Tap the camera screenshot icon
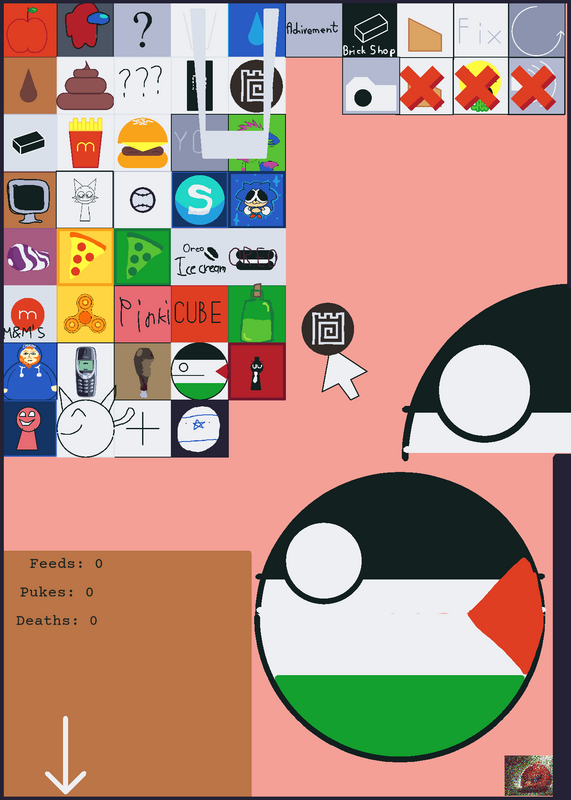This screenshot has width=571, height=800. pyautogui.click(x=370, y=86)
